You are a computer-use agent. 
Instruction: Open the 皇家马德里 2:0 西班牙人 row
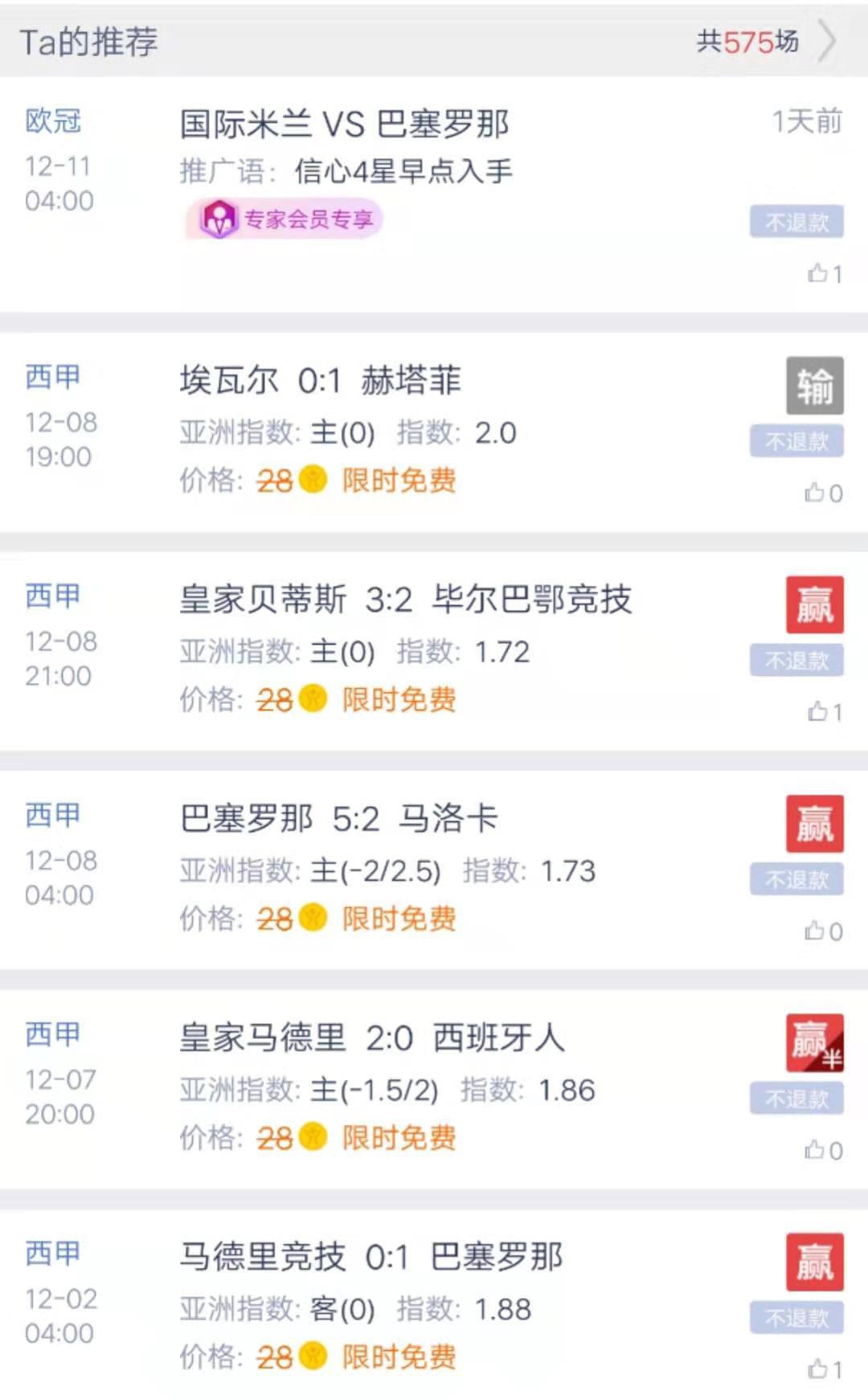click(x=434, y=1090)
